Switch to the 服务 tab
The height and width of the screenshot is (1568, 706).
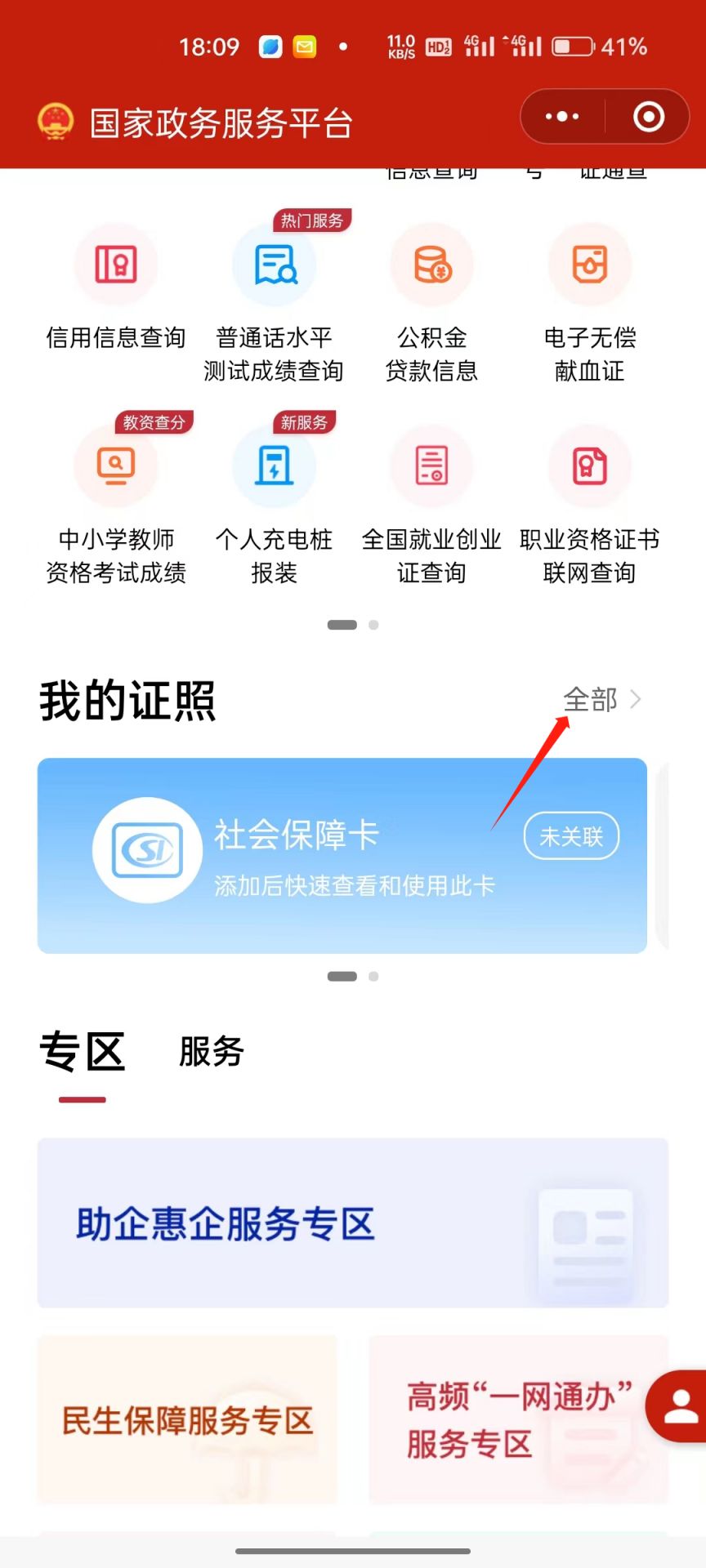pos(212,1052)
